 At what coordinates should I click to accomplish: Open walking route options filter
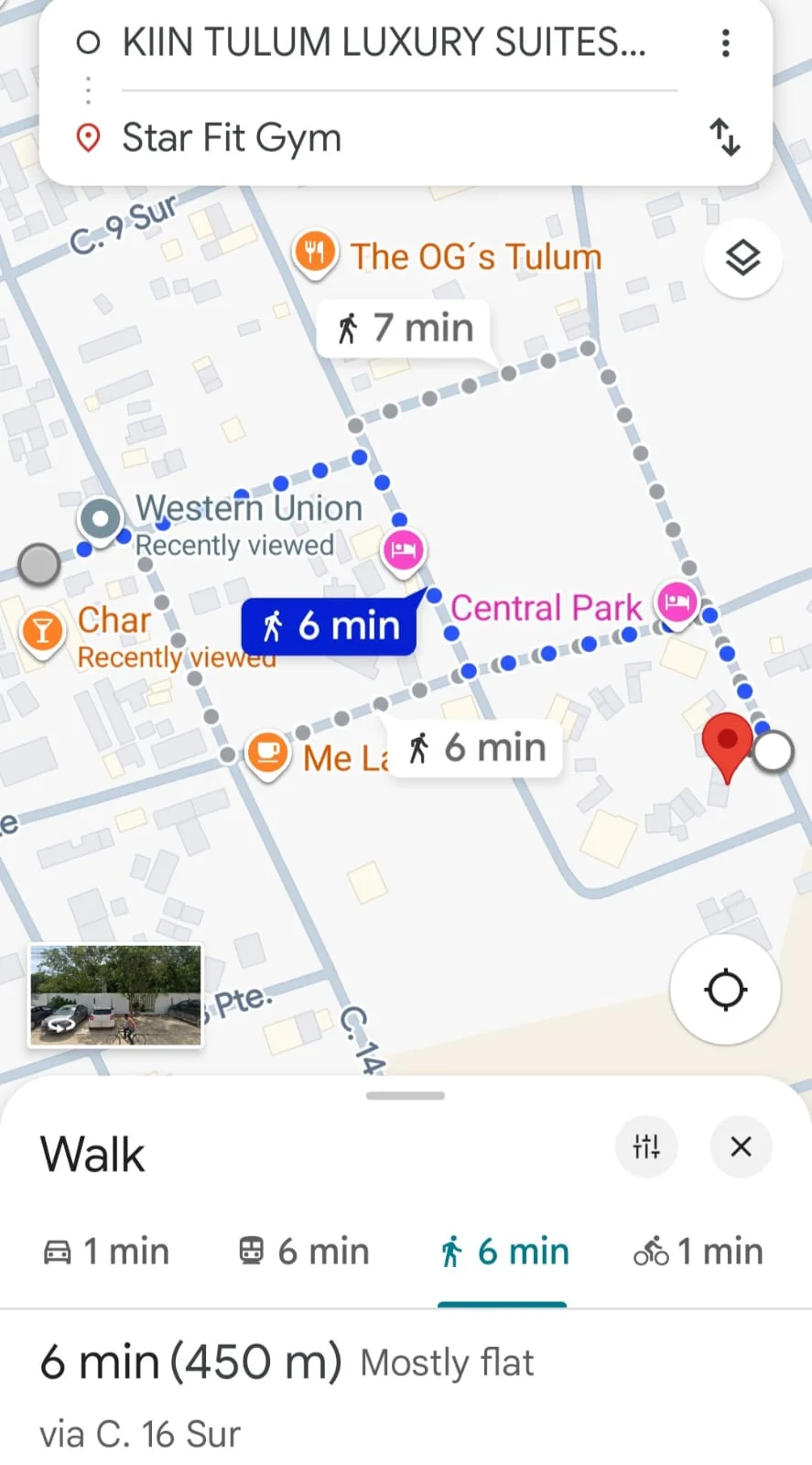pyautogui.click(x=646, y=1146)
